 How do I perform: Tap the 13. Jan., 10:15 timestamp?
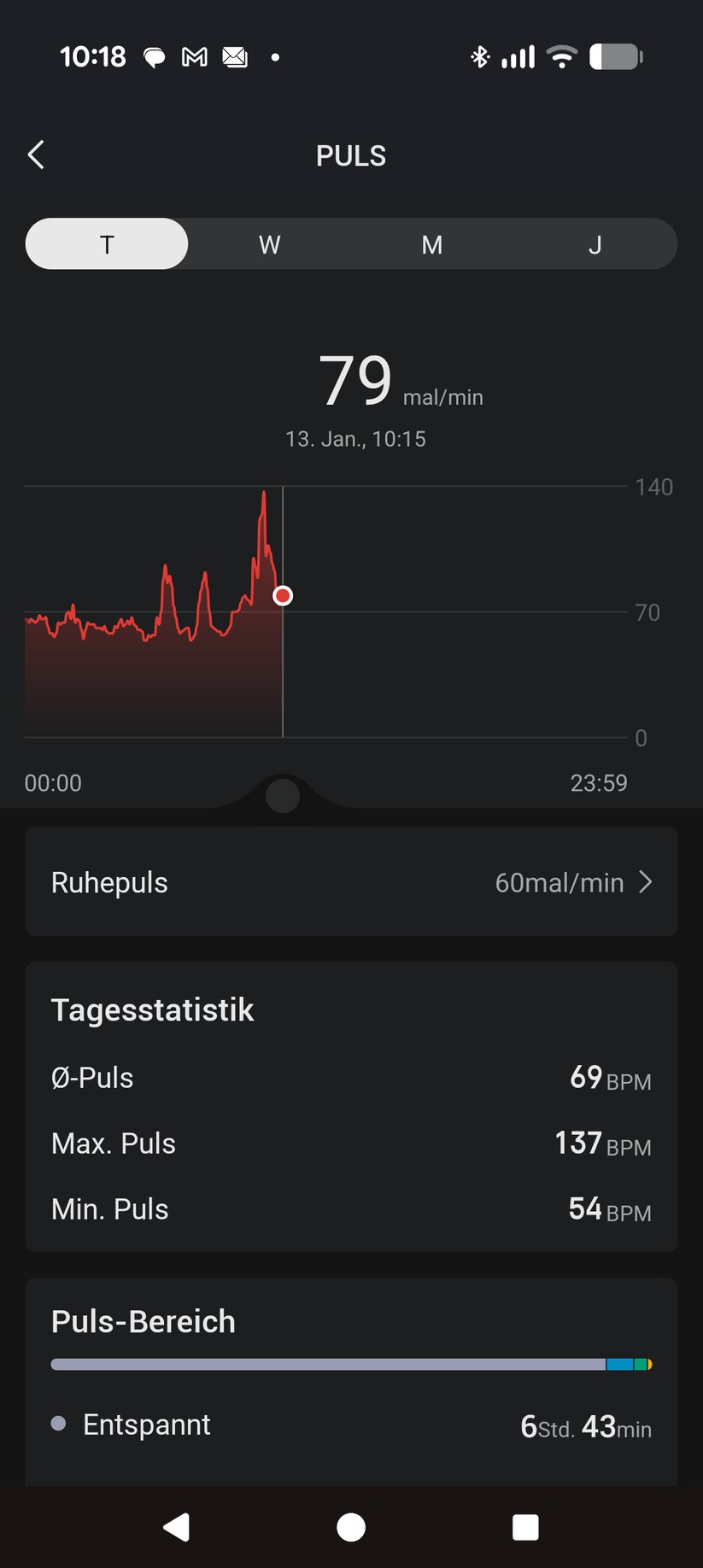pyautogui.click(x=355, y=438)
